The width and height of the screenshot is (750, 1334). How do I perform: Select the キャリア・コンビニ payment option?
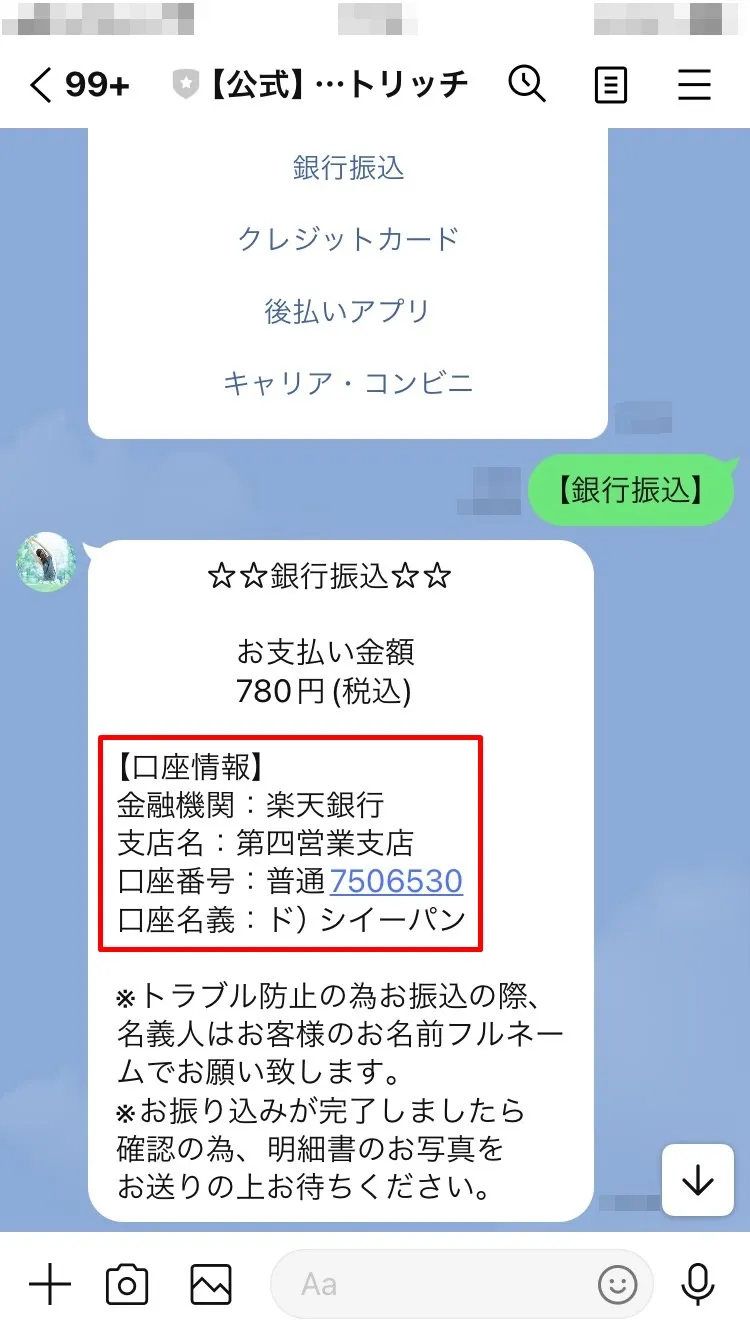[347, 382]
